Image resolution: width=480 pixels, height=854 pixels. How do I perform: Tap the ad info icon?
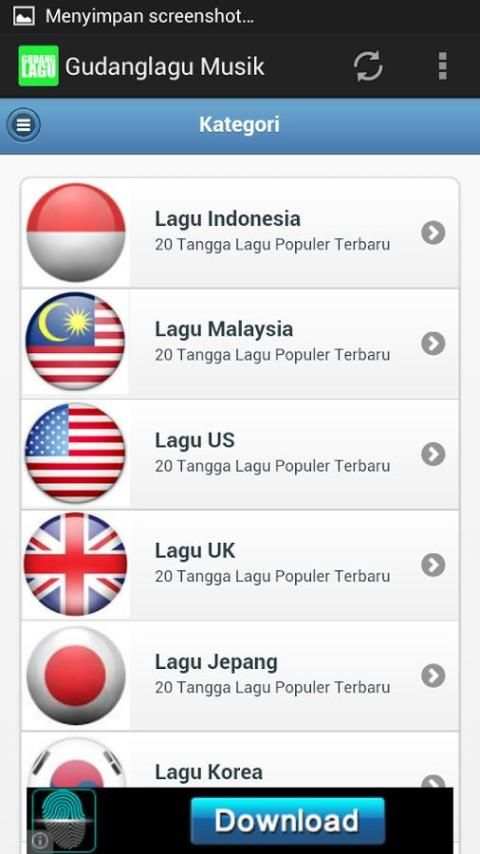(39, 841)
